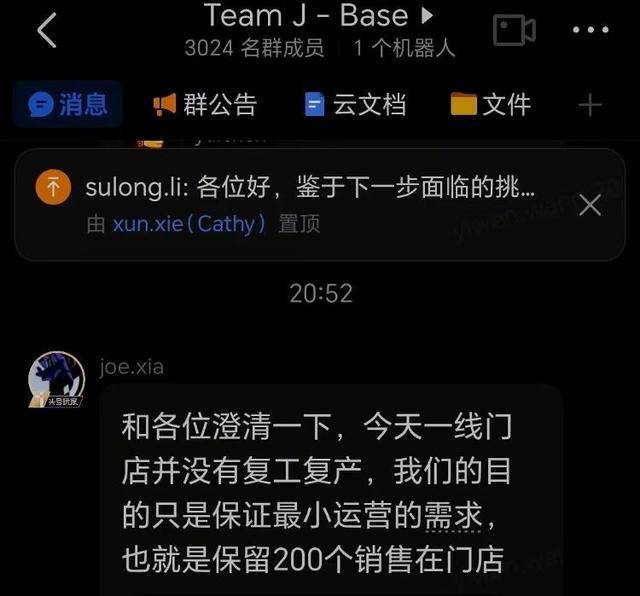Dismiss the pinned message banner
The image size is (640, 596).
[590, 205]
